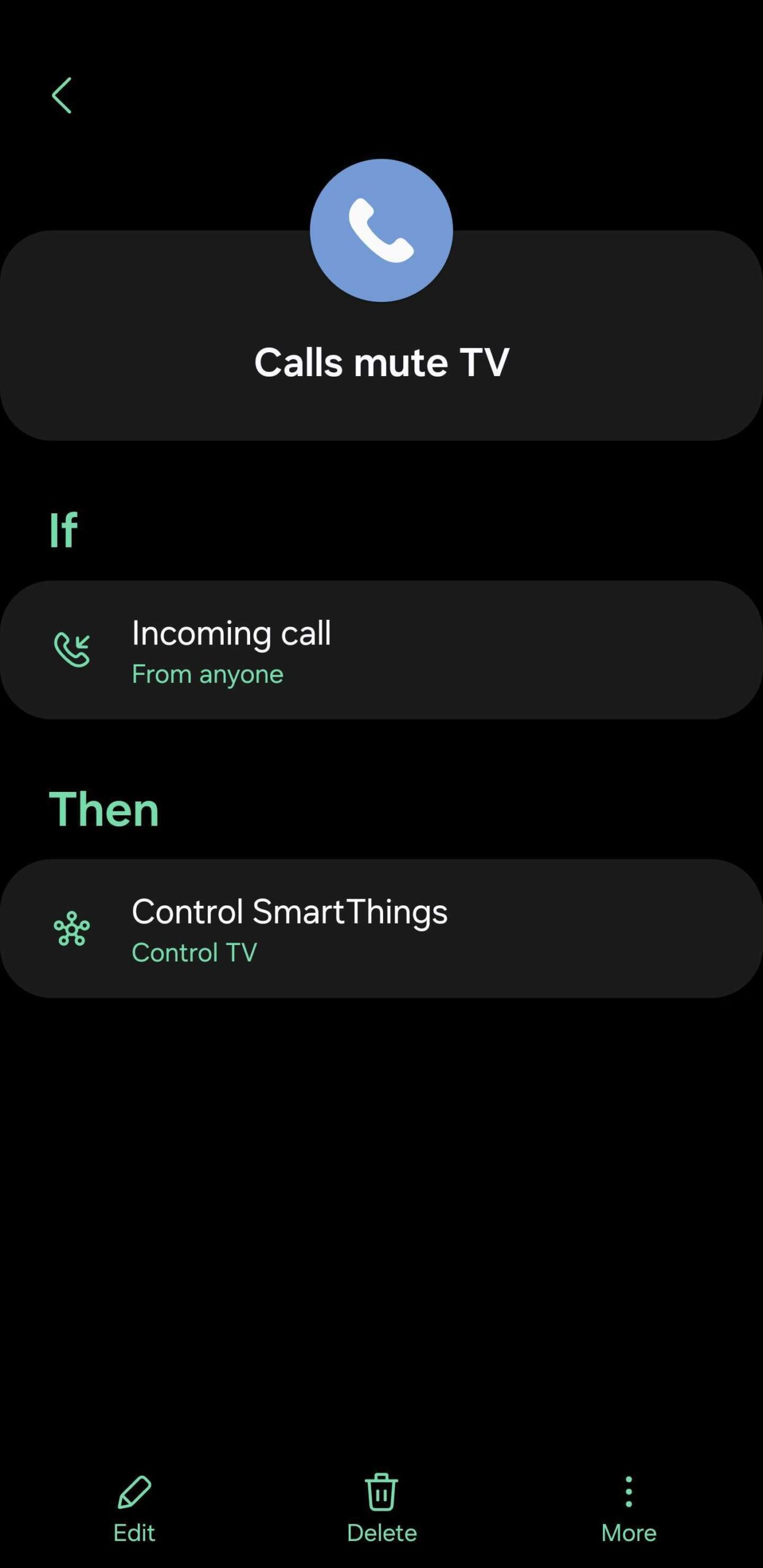
Task: Open the Incoming call condition
Action: (x=381, y=650)
